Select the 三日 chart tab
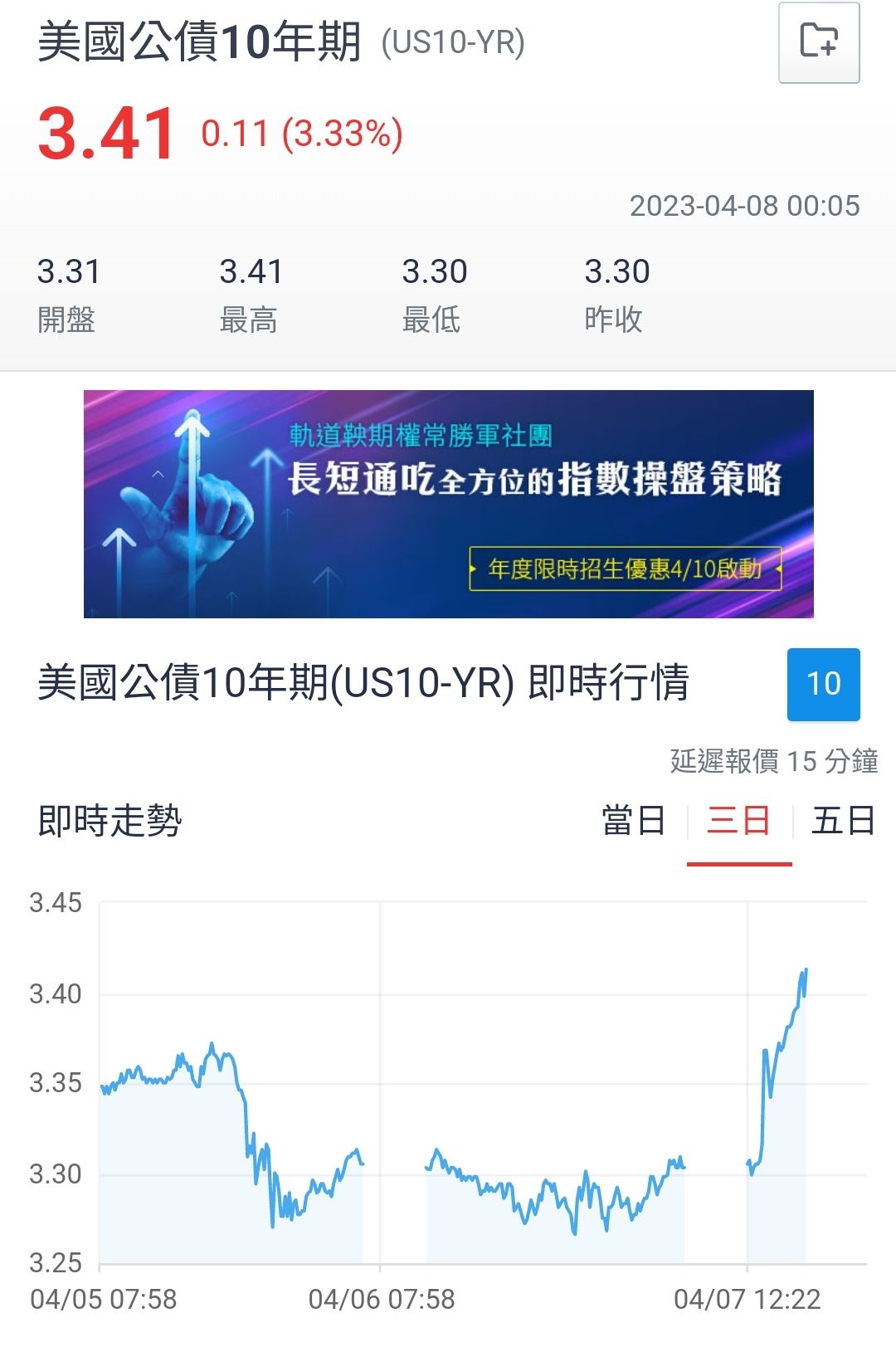The image size is (896, 1347). tap(739, 821)
